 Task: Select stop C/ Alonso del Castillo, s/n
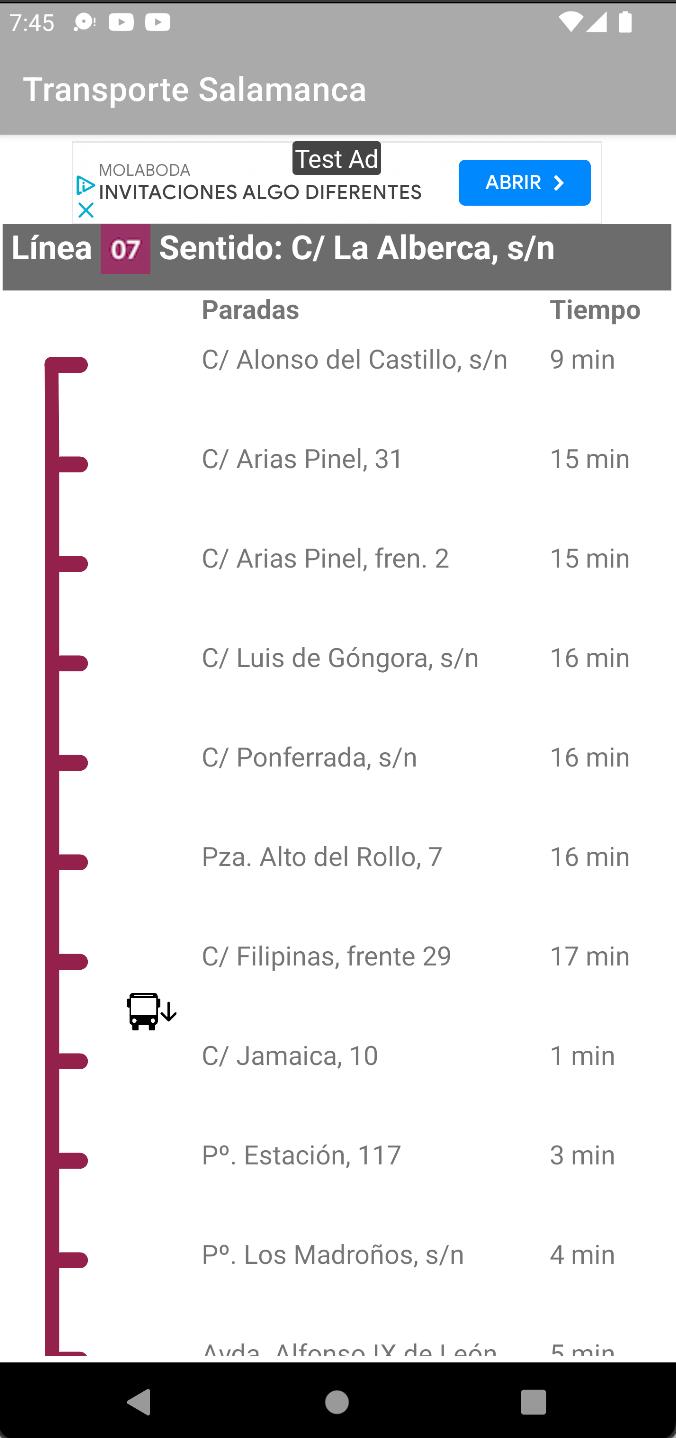pos(355,360)
